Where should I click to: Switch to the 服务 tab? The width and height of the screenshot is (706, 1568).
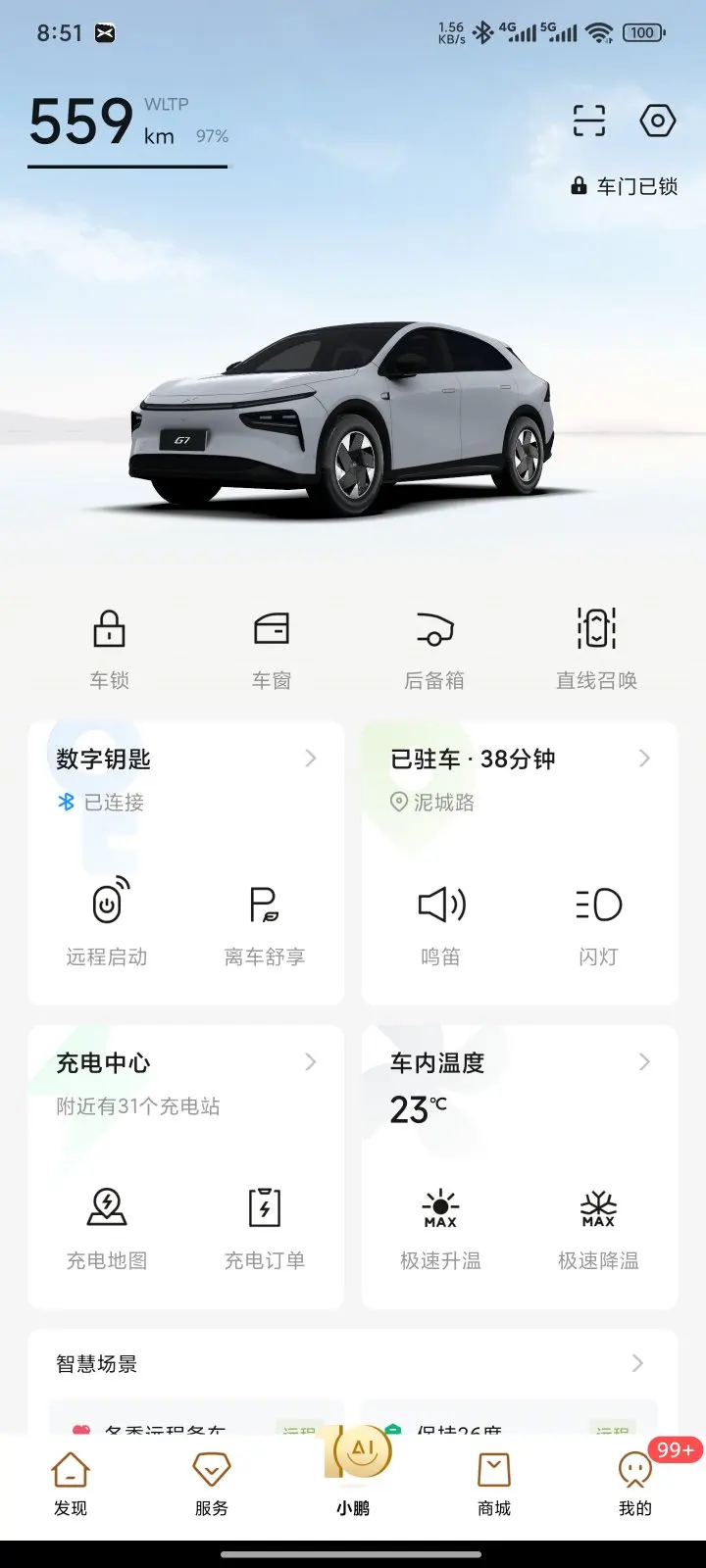211,1482
